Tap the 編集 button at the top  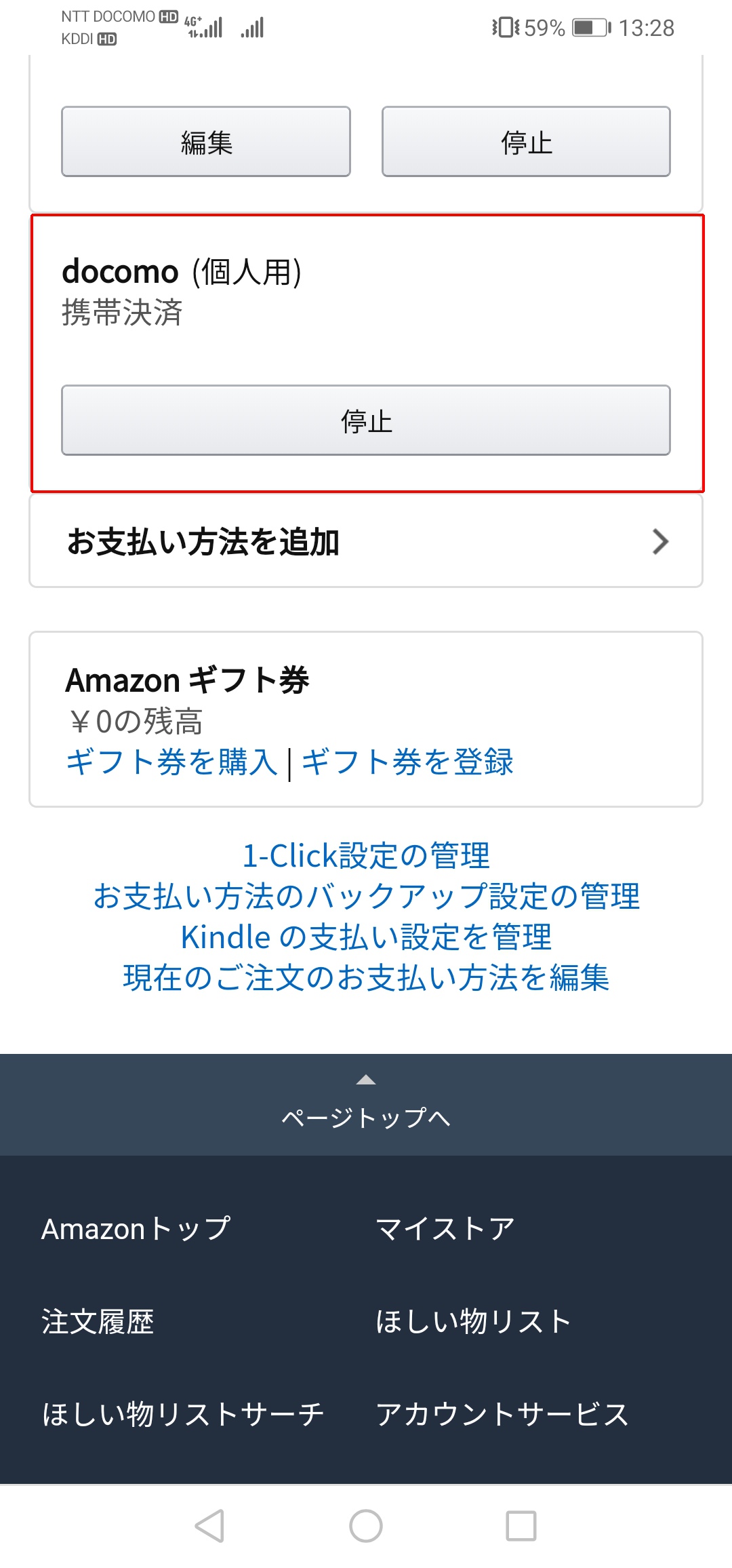point(206,142)
